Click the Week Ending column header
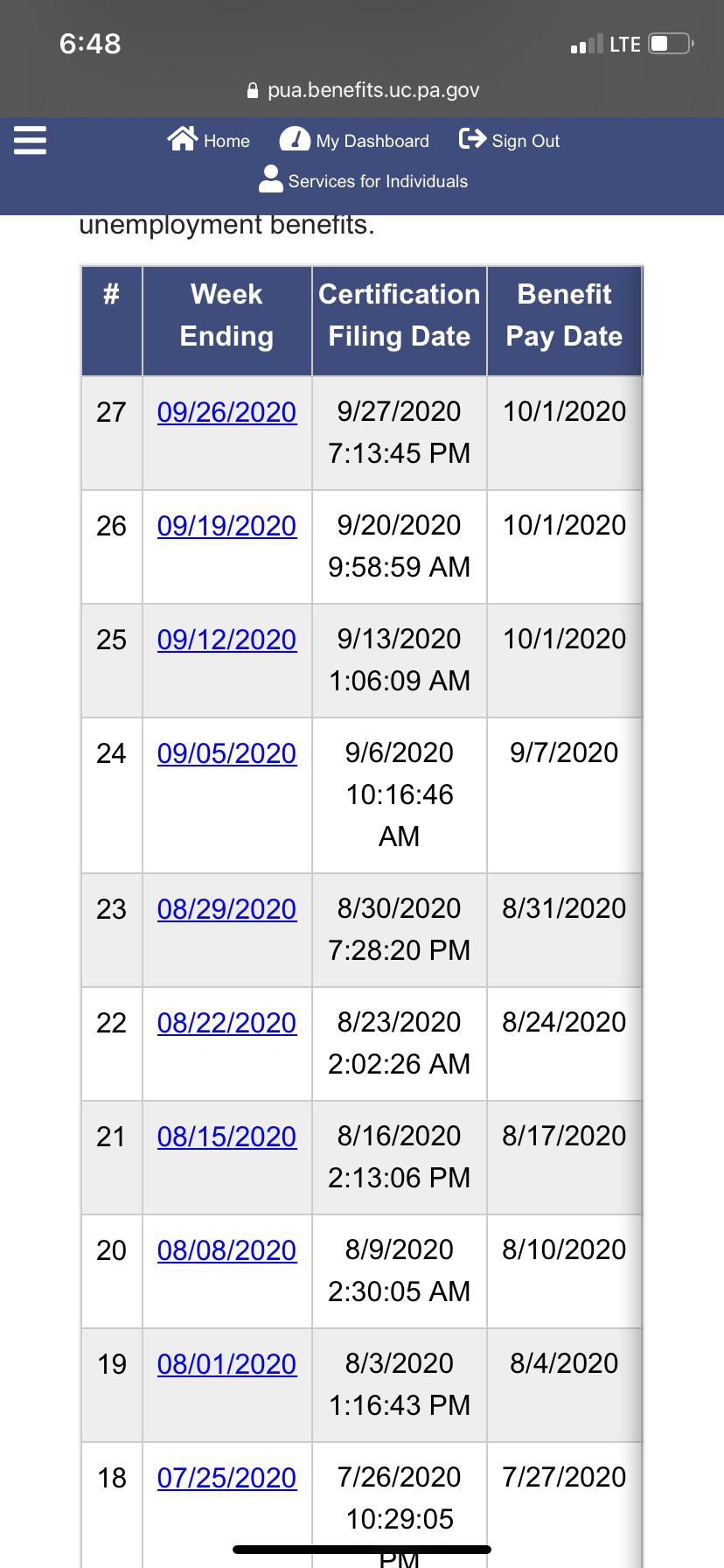Screen dimensions: 724x1568 coord(226,315)
